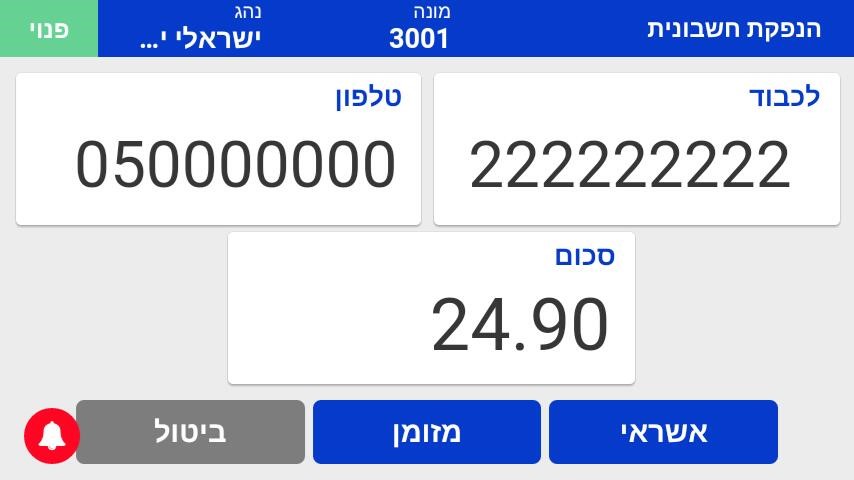The image size is (854, 480).
Task: Cancel with the ביטול button
Action: coord(190,432)
